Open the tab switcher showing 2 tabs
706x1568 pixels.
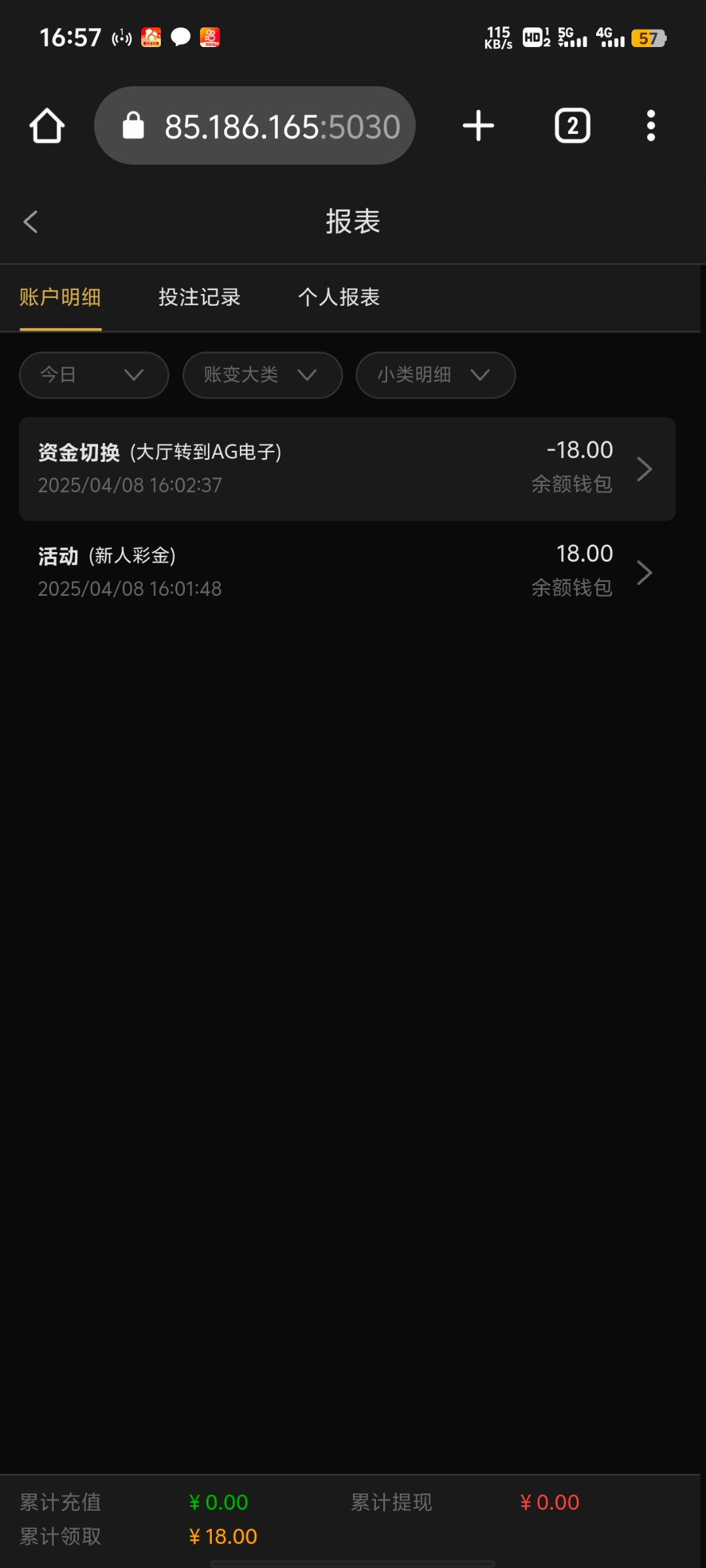[573, 125]
